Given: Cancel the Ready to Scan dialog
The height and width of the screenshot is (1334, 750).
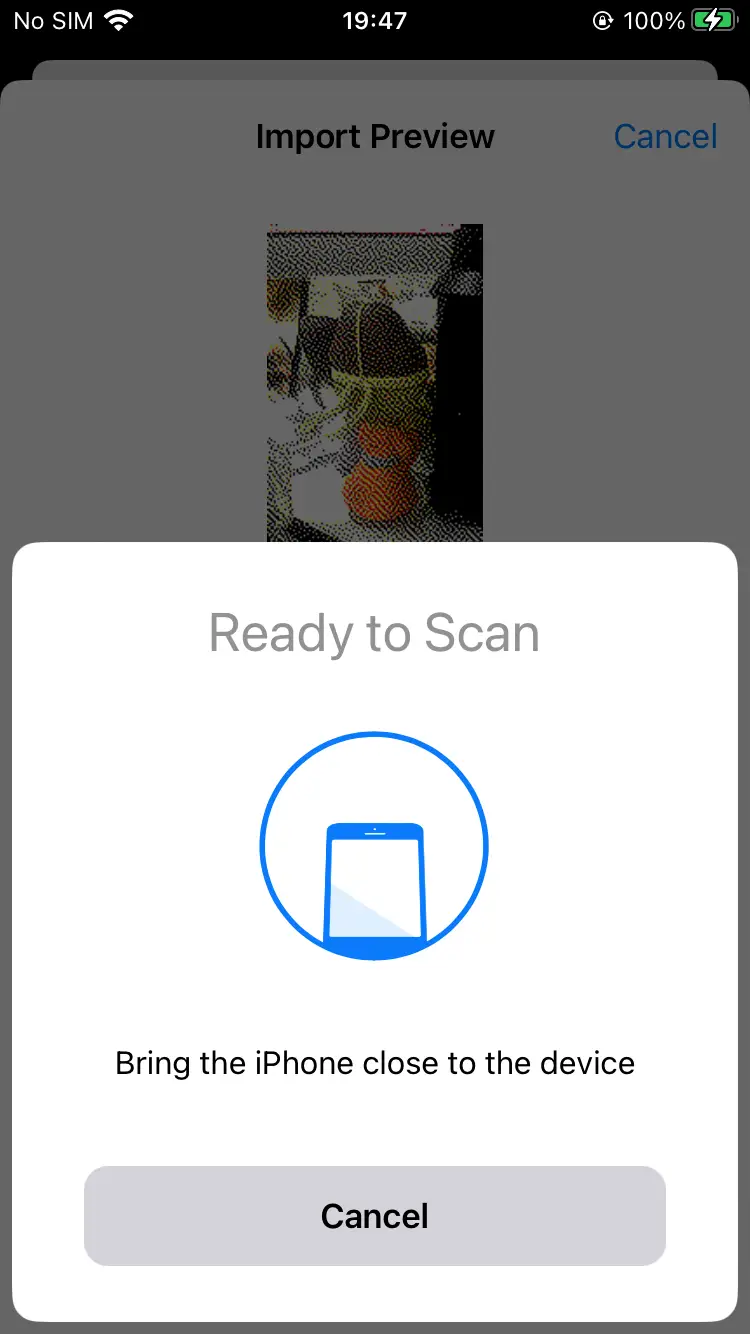Looking at the screenshot, I should [x=375, y=1216].
